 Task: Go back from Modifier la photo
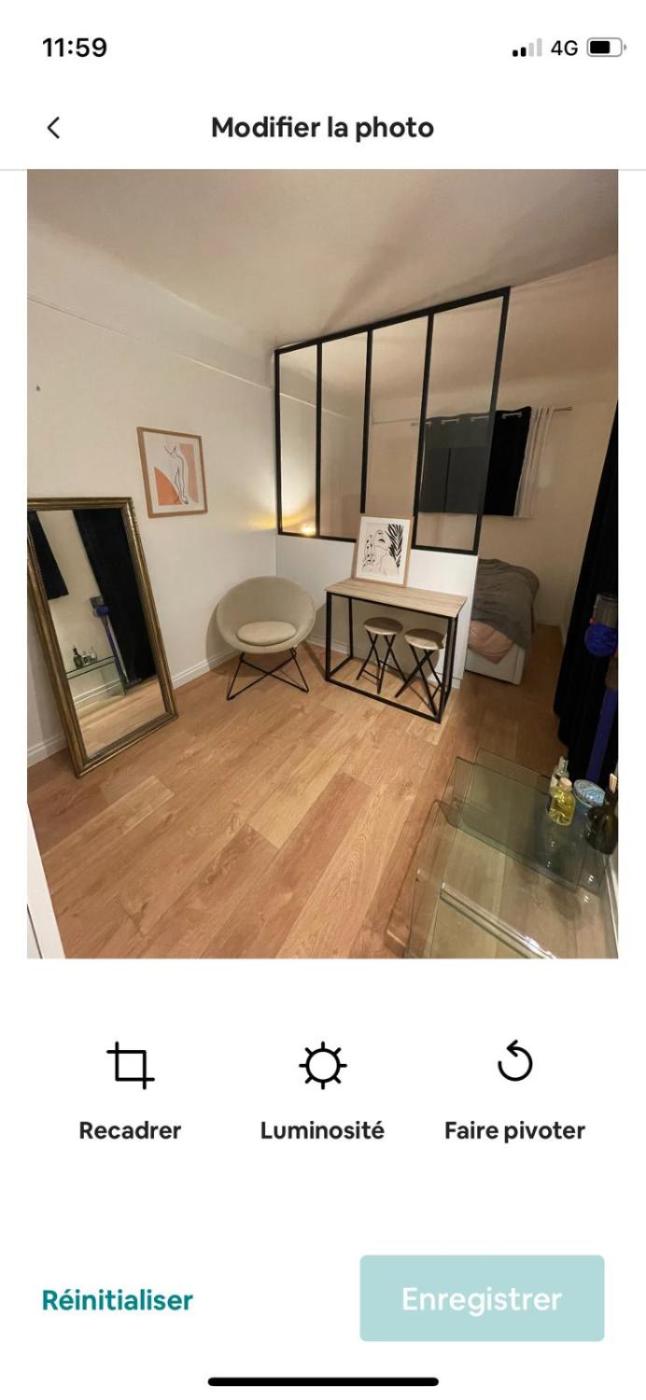coord(54,127)
